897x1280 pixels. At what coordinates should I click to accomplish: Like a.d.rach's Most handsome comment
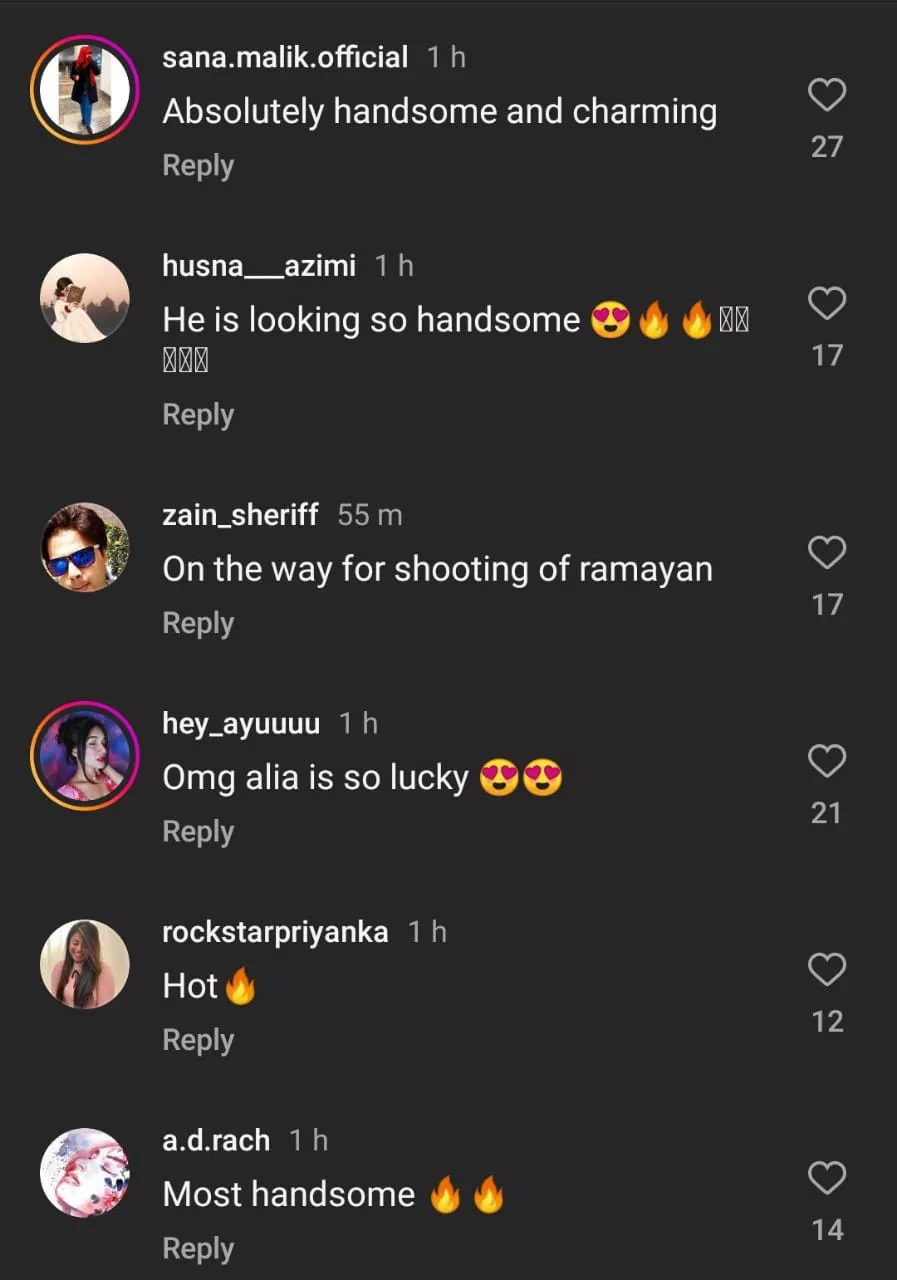(x=827, y=1179)
